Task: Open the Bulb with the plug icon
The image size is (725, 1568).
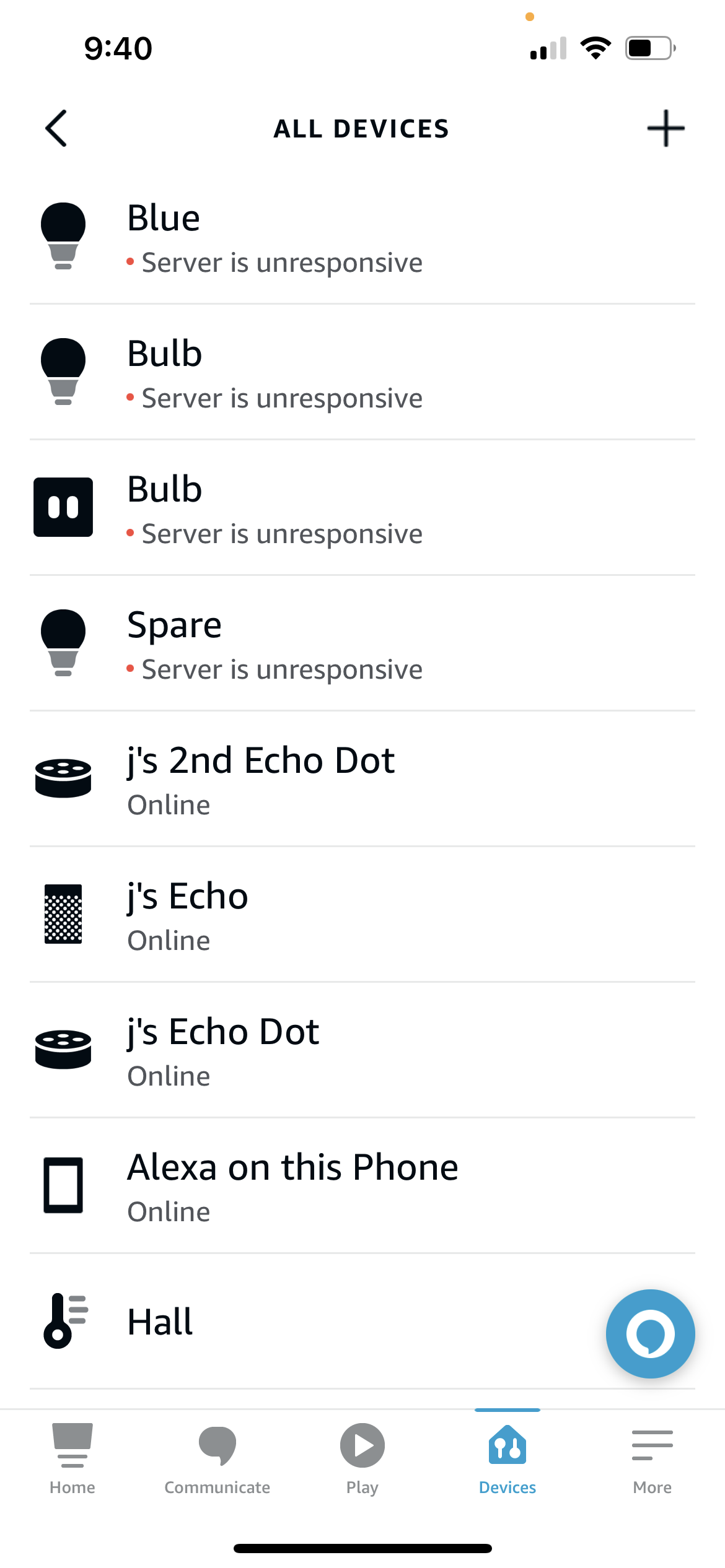Action: (x=362, y=508)
